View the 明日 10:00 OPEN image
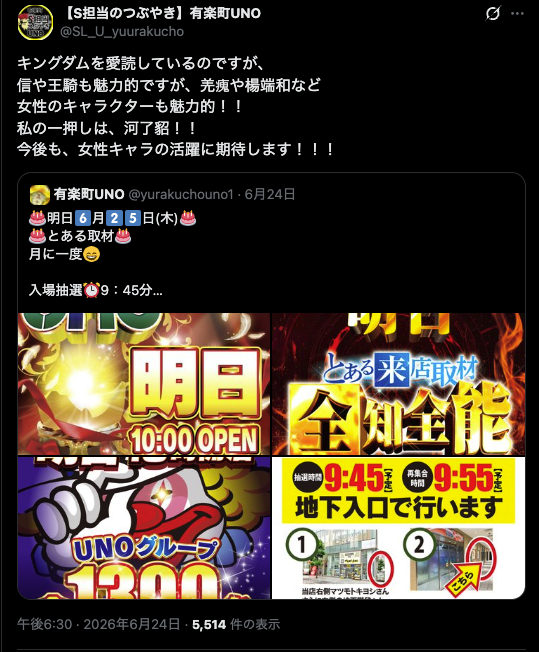The width and height of the screenshot is (539, 652). (144, 384)
